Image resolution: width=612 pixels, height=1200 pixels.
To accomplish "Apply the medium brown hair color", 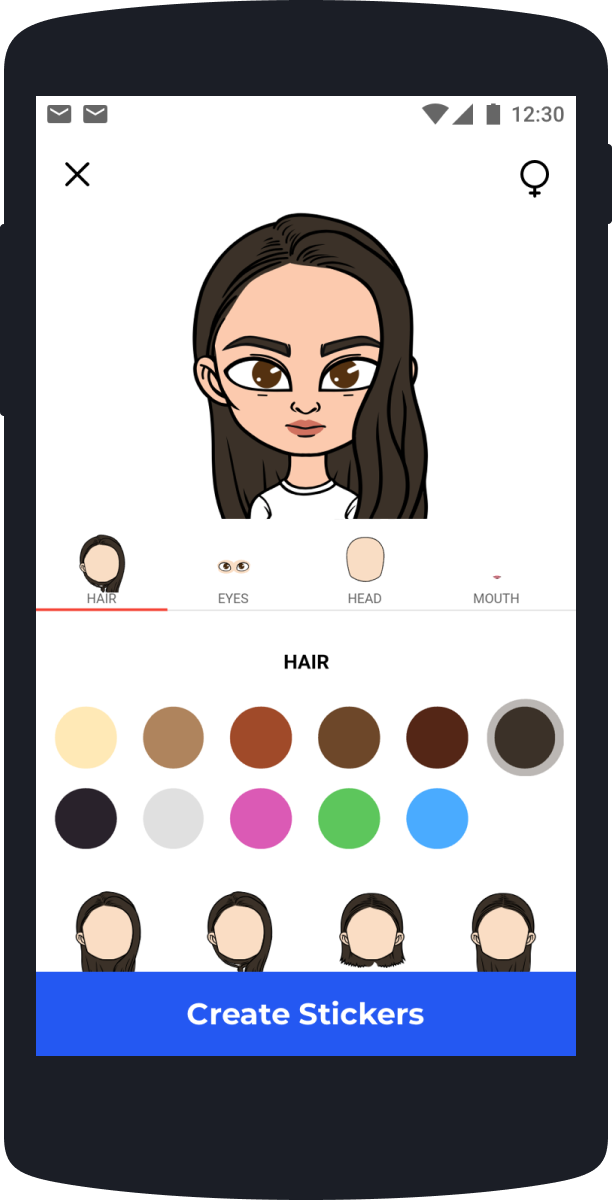I will click(x=349, y=738).
